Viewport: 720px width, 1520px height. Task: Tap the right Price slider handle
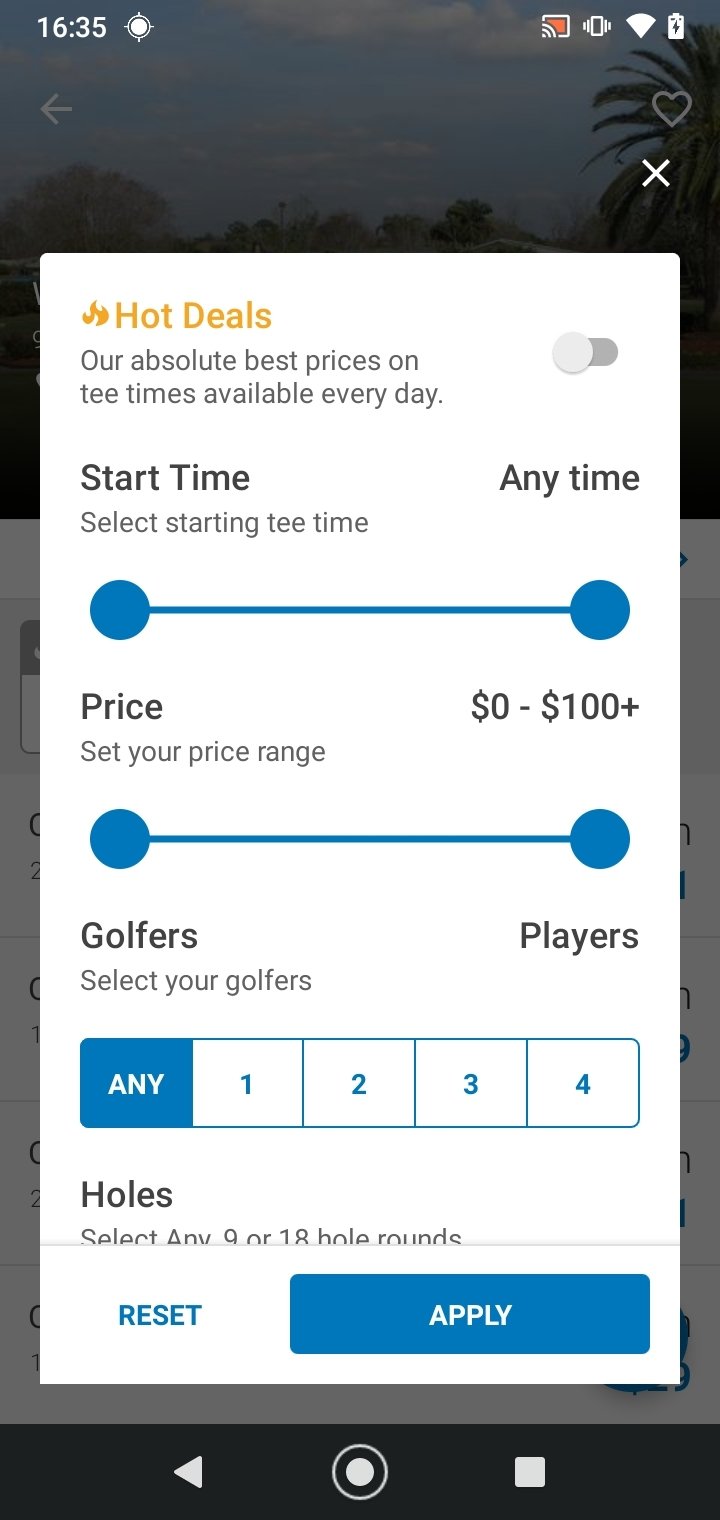point(600,839)
